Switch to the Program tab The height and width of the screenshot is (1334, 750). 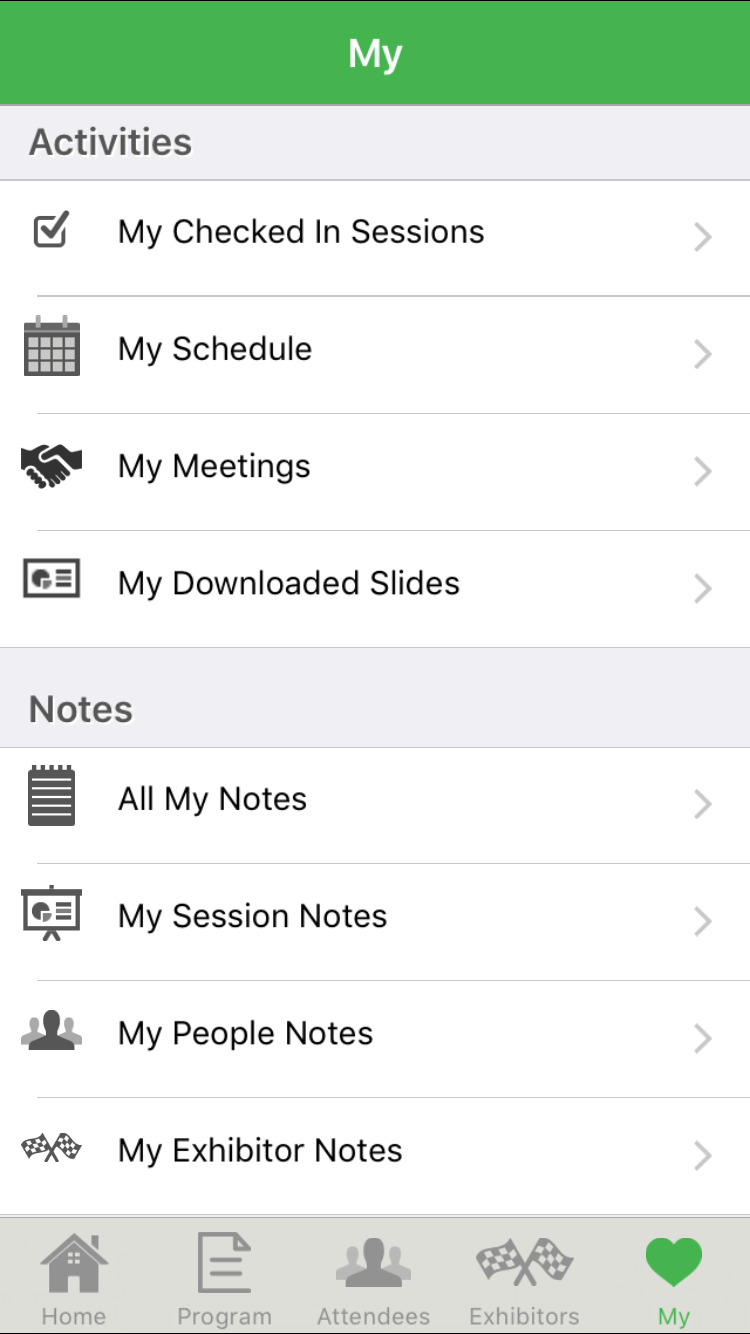224,1277
